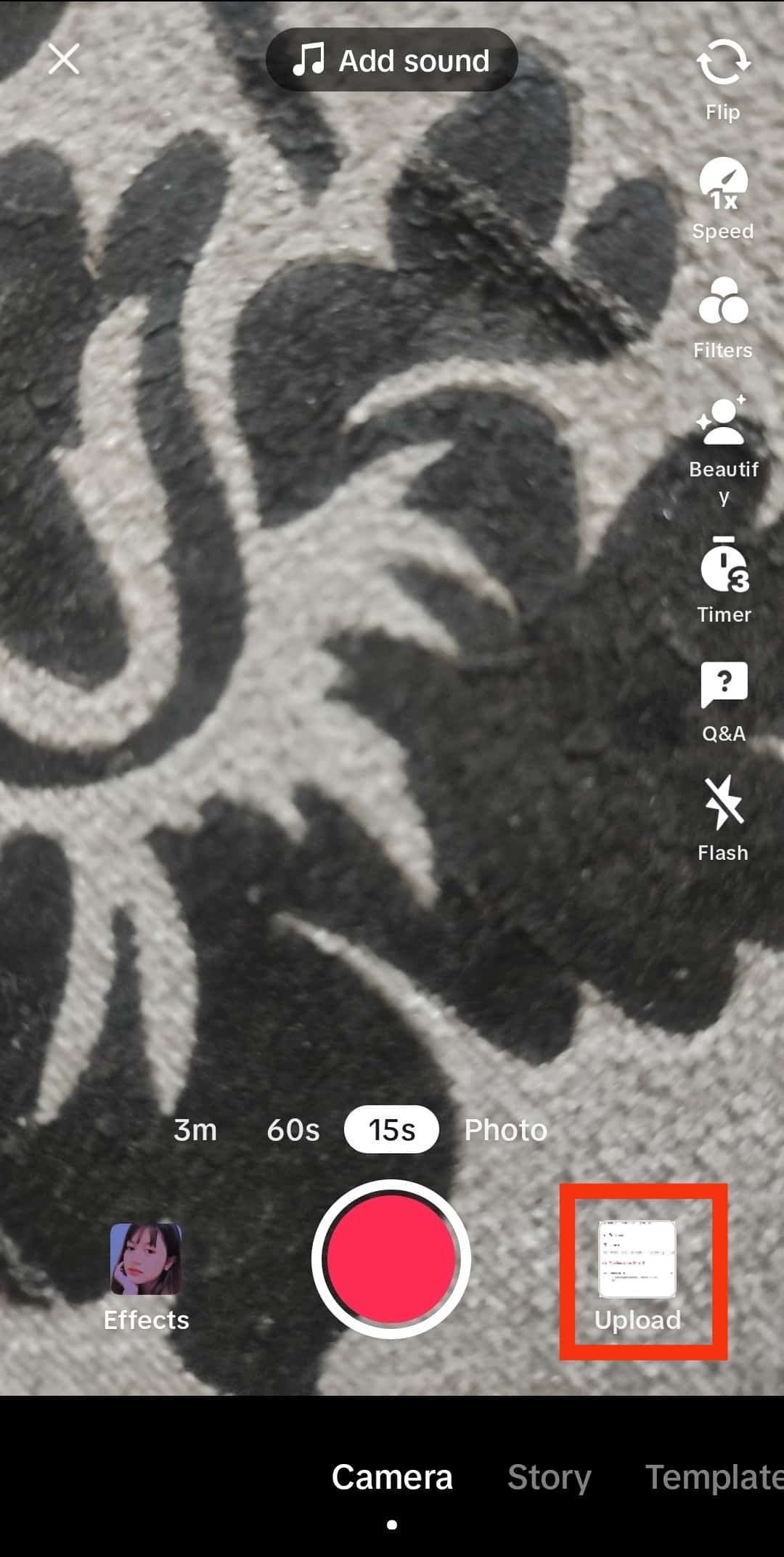
Task: Toggle the Flash
Action: 723,818
